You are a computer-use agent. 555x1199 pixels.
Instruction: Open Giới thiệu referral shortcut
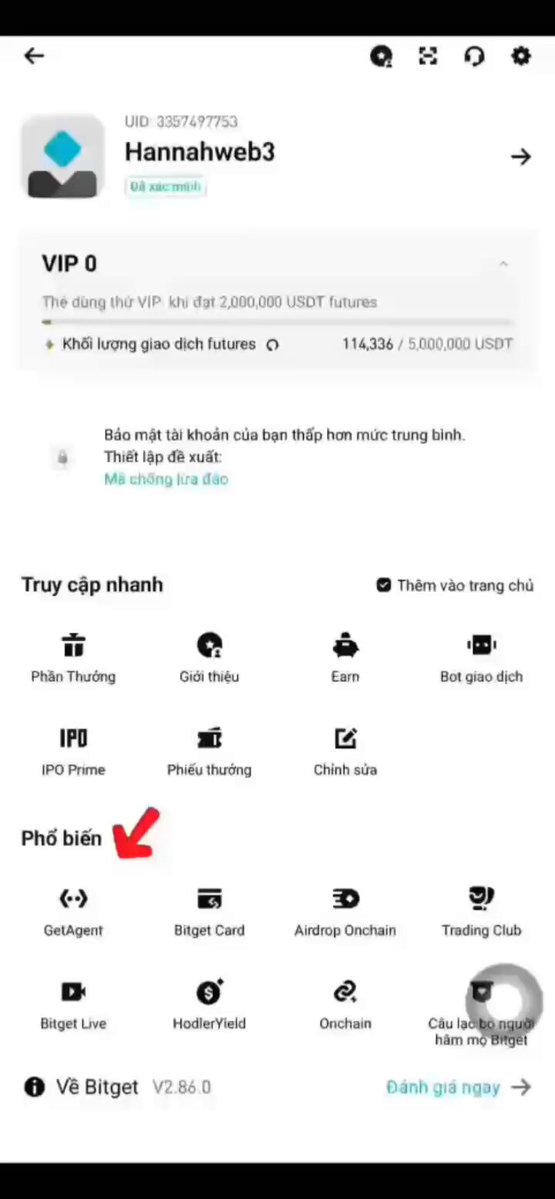[209, 658]
